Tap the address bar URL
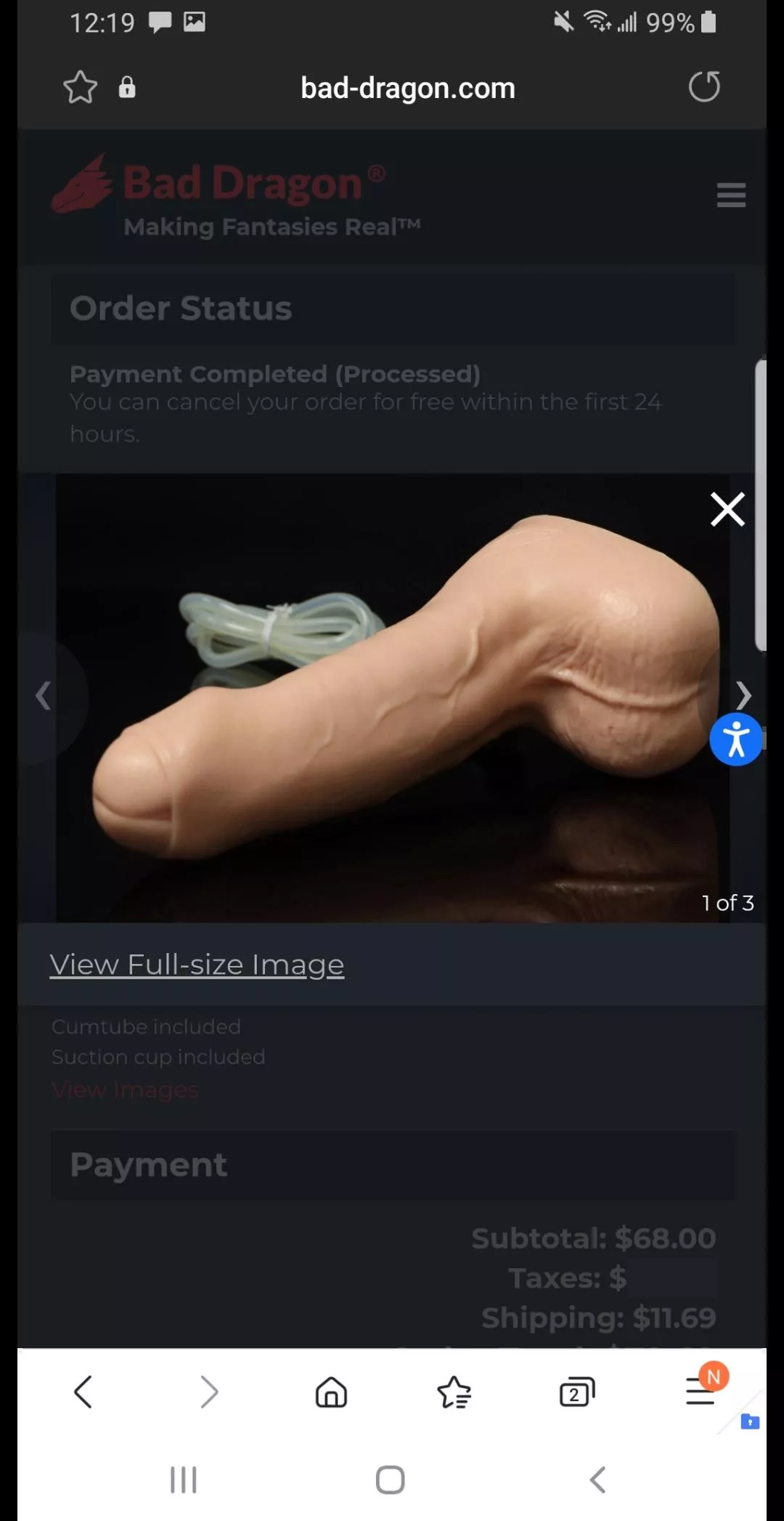The width and height of the screenshot is (784, 1521). click(x=408, y=88)
